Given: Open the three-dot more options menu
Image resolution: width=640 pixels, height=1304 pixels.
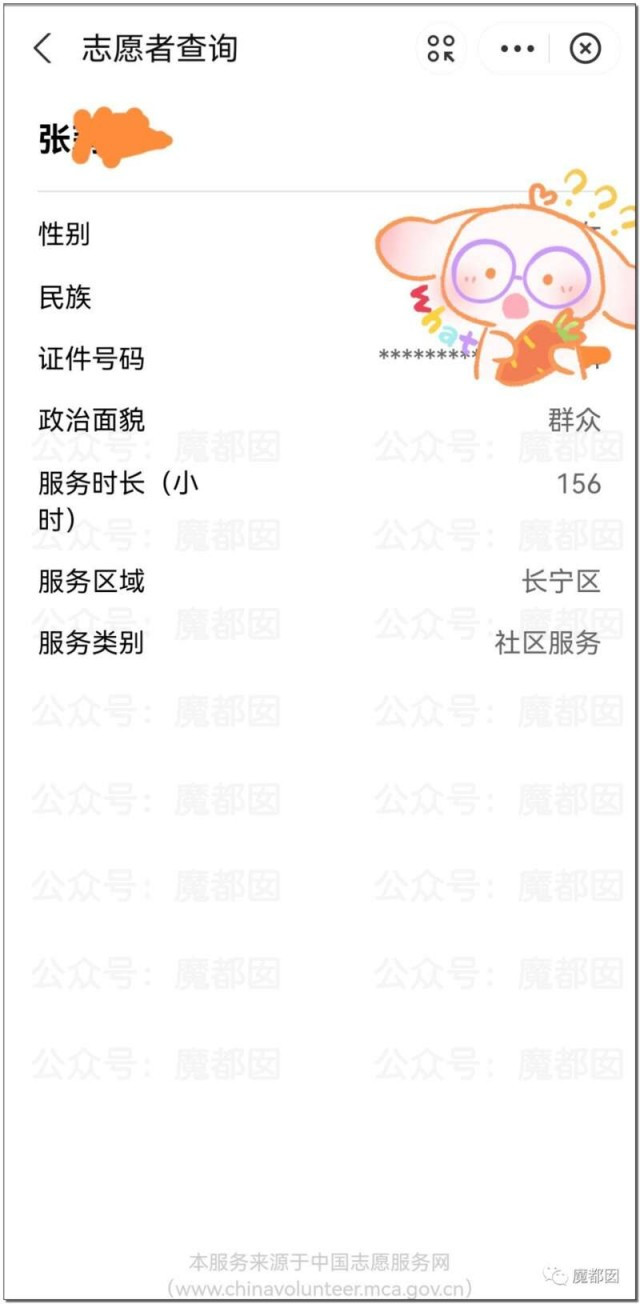Looking at the screenshot, I should click(517, 48).
